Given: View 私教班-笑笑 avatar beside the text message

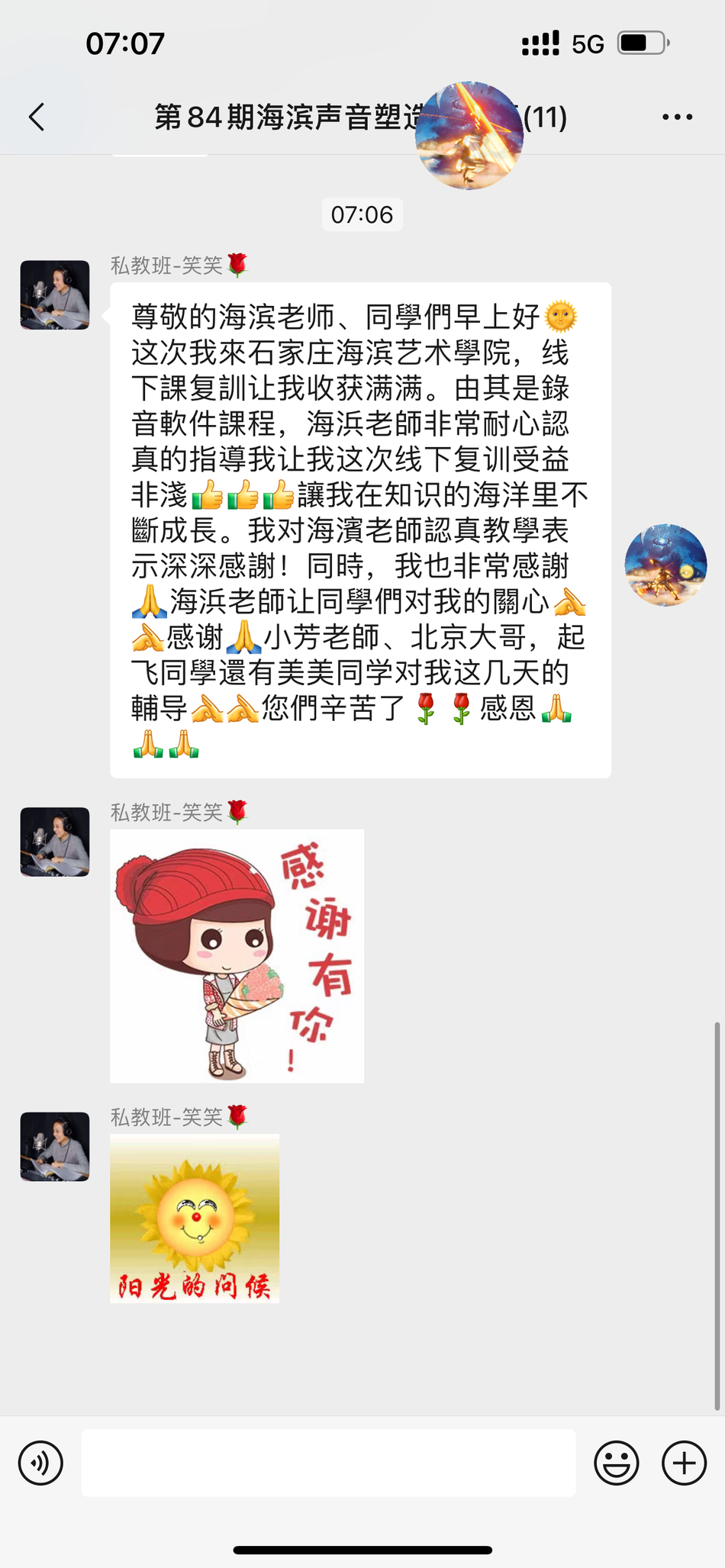Looking at the screenshot, I should point(55,295).
